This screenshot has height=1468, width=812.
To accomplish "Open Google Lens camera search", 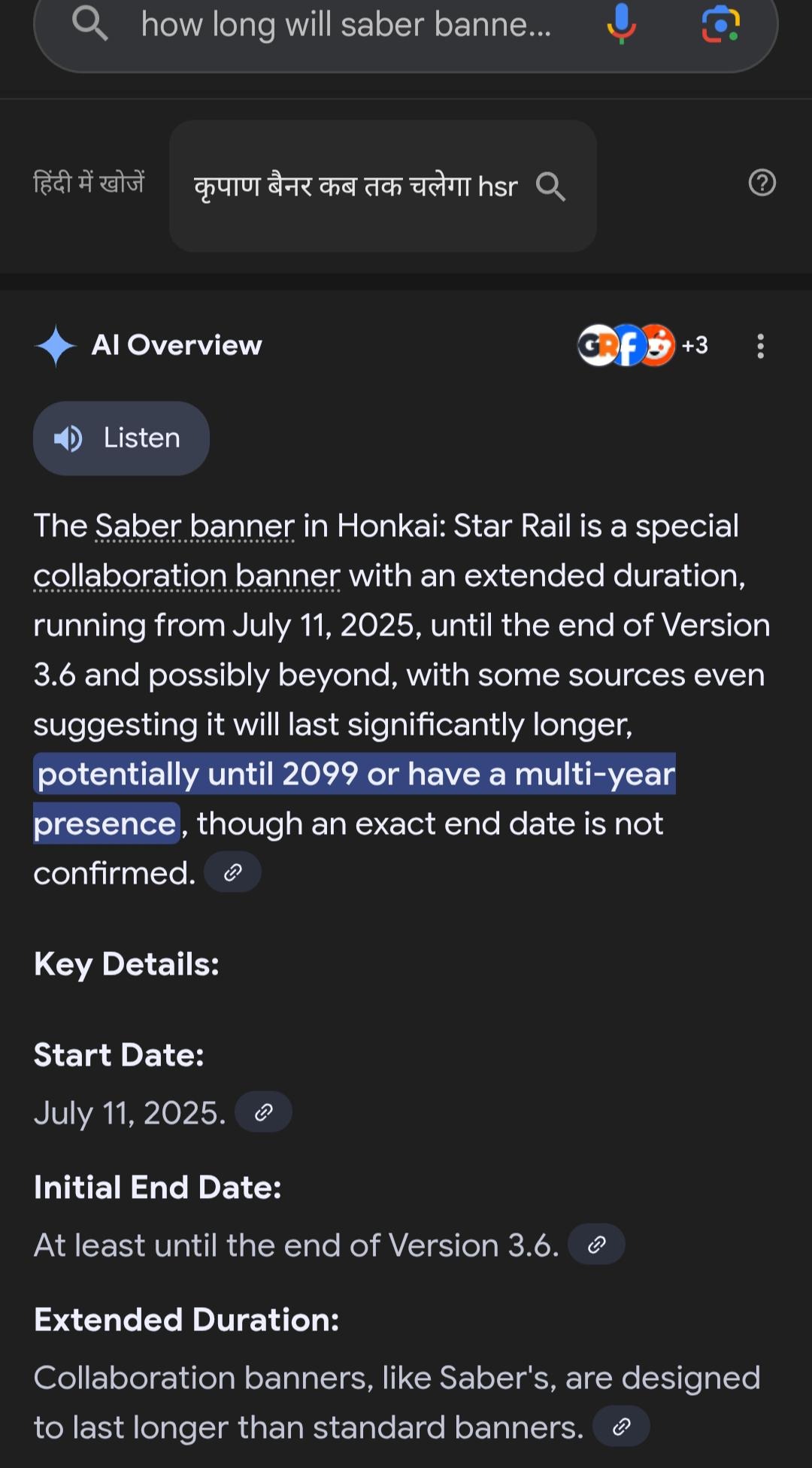I will pos(720,24).
